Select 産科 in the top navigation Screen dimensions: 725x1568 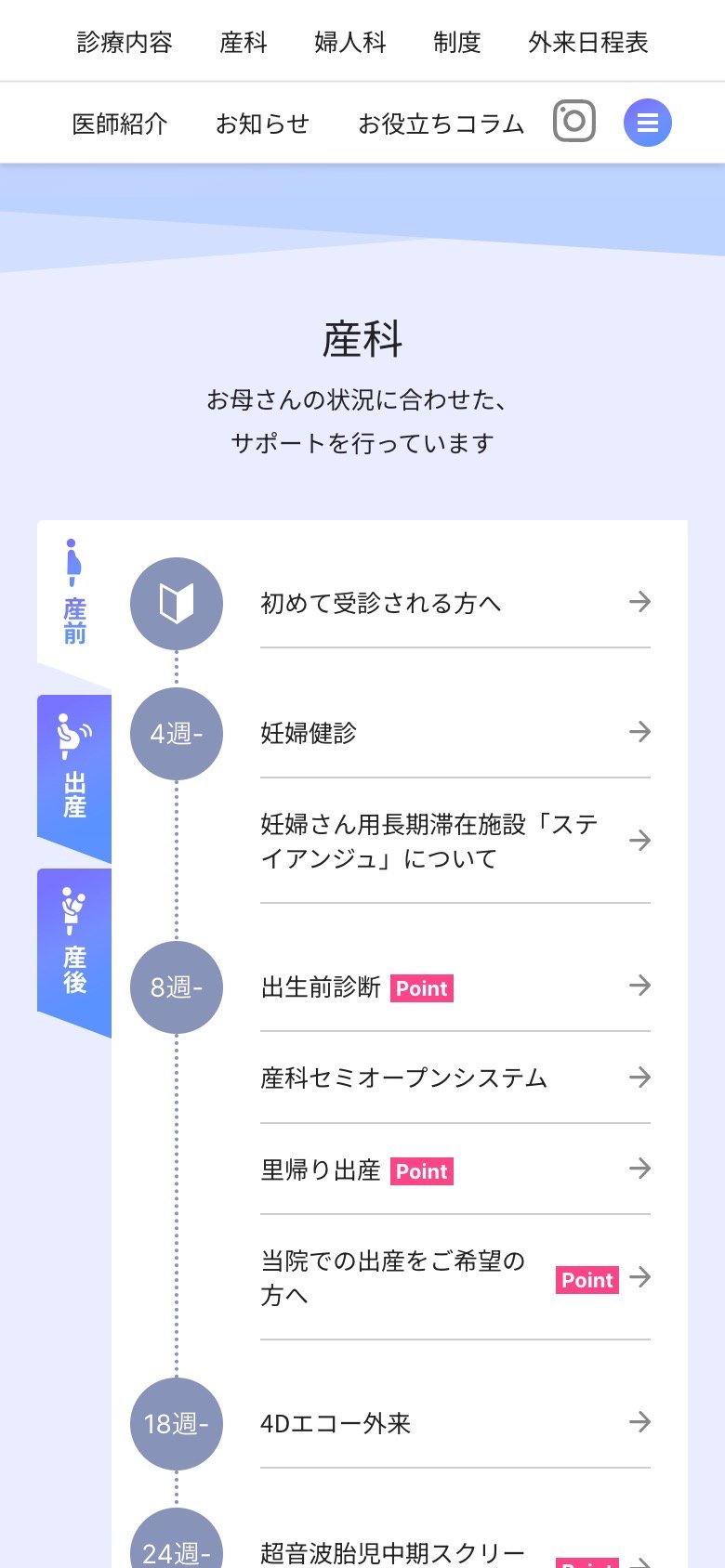point(244,43)
